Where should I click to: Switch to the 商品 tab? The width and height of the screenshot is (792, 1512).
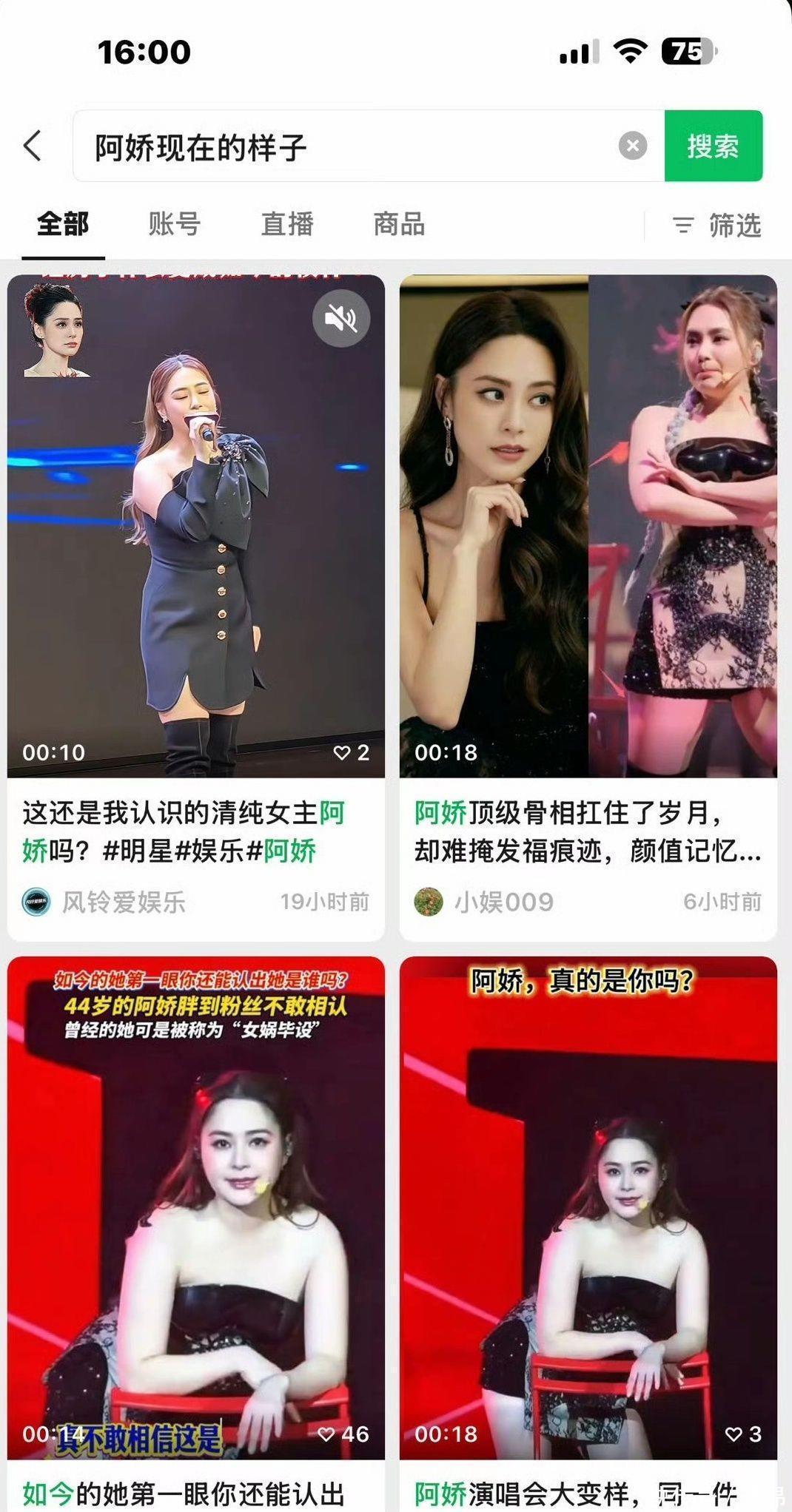point(399,224)
